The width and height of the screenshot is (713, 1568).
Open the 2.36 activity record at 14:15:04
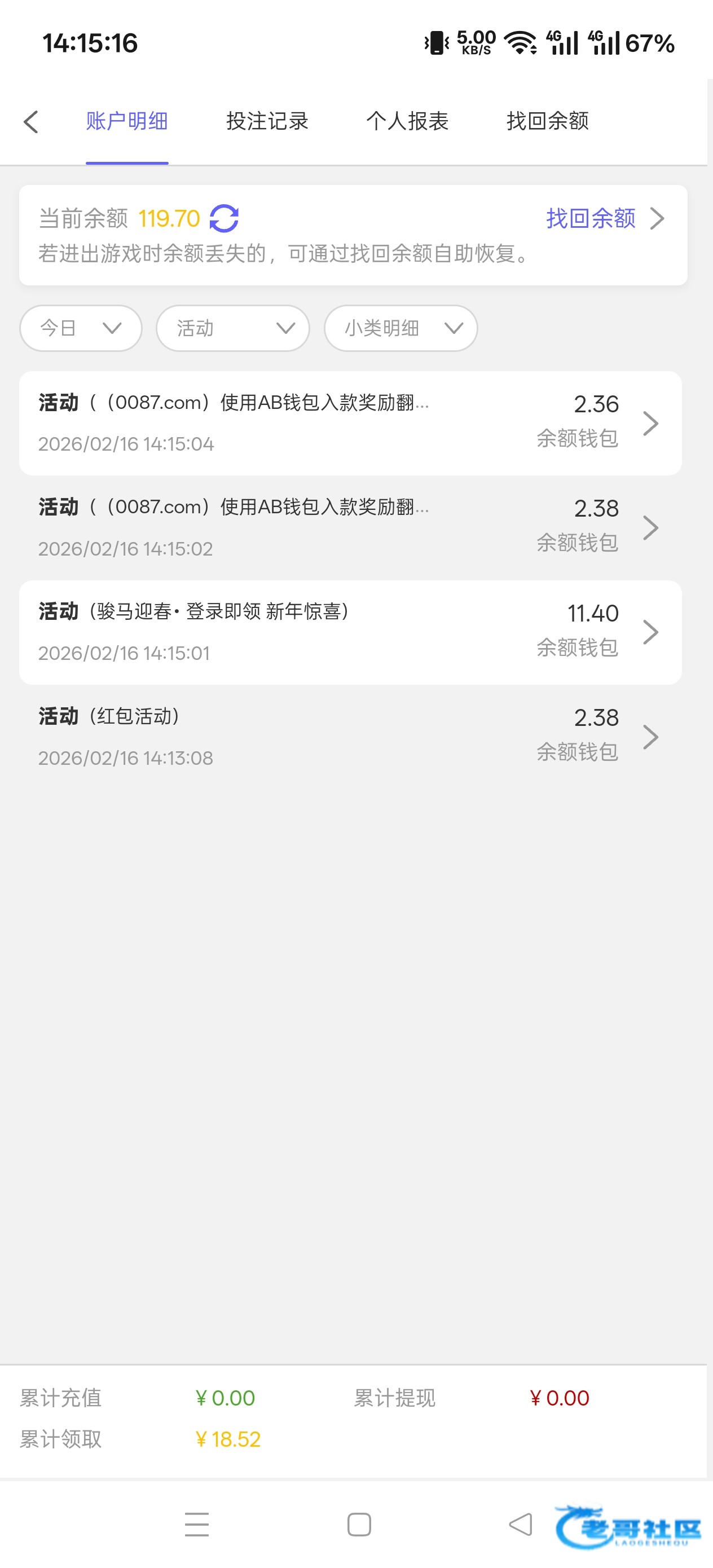coord(350,423)
